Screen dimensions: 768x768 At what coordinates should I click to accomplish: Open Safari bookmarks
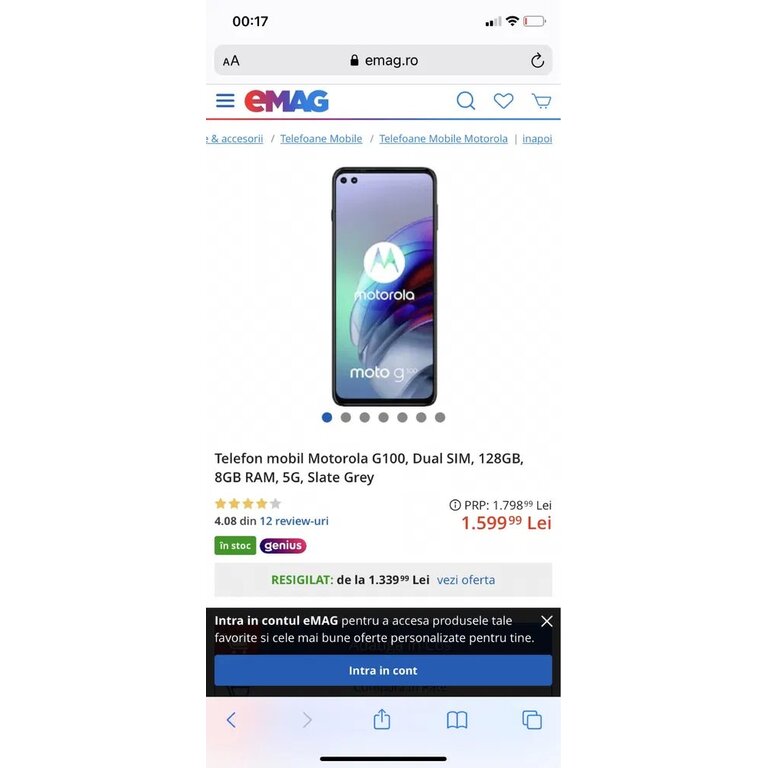[x=457, y=720]
